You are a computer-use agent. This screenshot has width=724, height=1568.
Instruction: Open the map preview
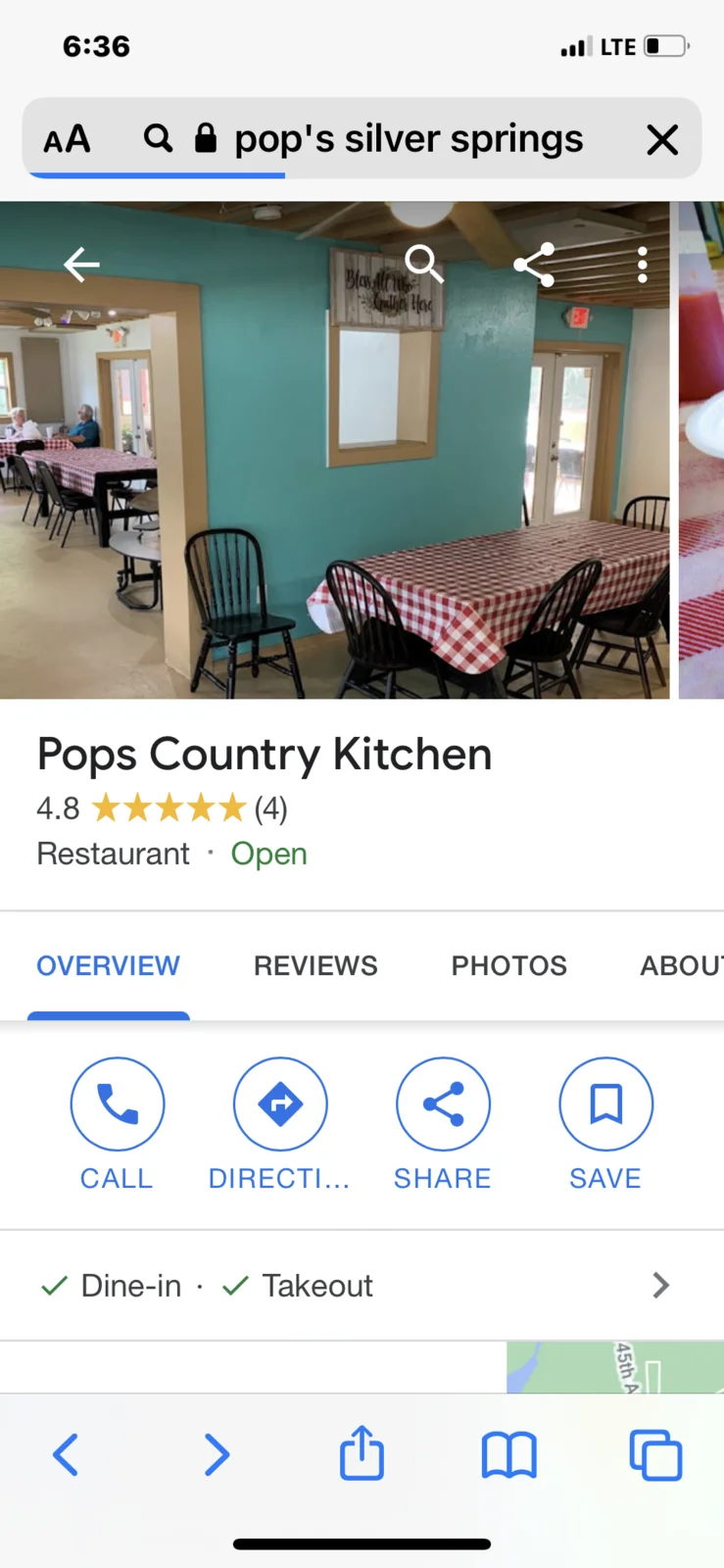click(614, 1368)
